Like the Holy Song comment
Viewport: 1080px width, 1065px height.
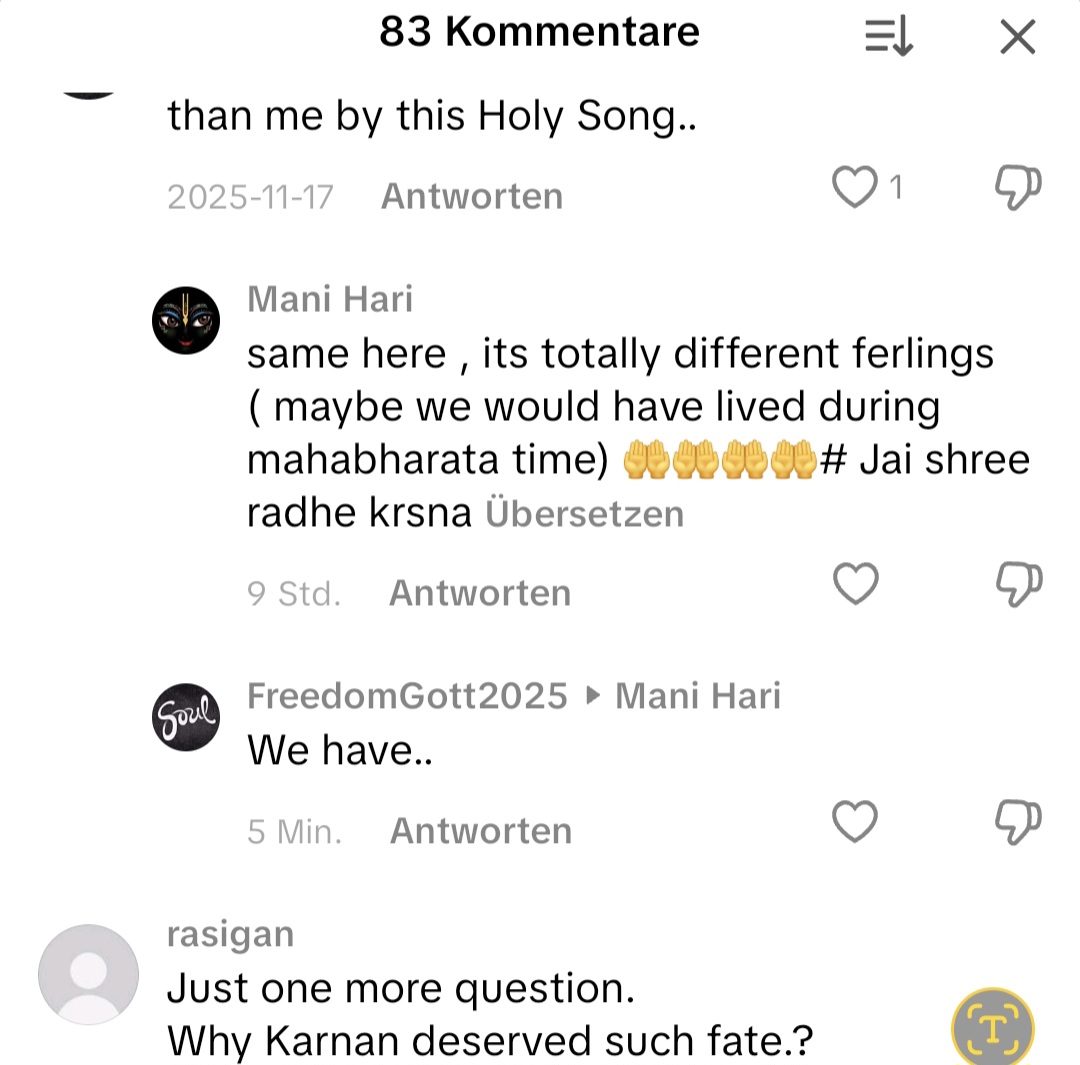tap(855, 187)
